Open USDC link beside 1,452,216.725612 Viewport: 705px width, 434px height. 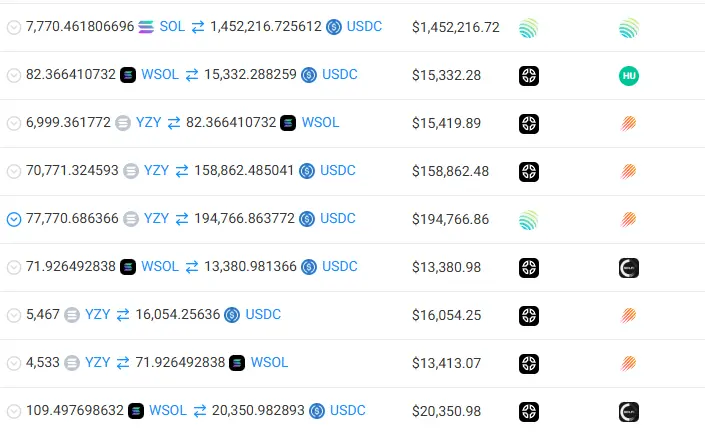tap(364, 27)
